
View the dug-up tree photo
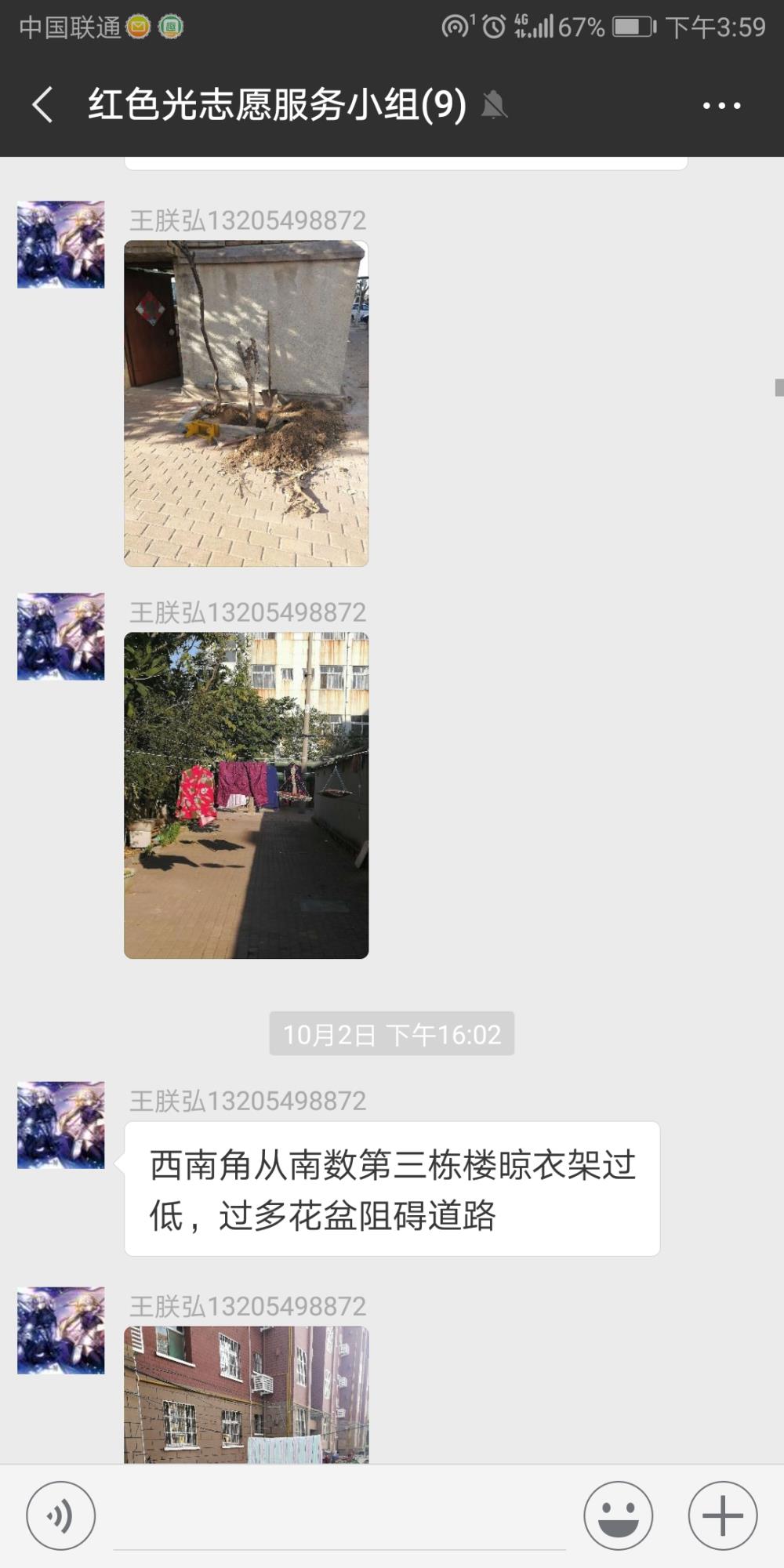click(x=246, y=403)
